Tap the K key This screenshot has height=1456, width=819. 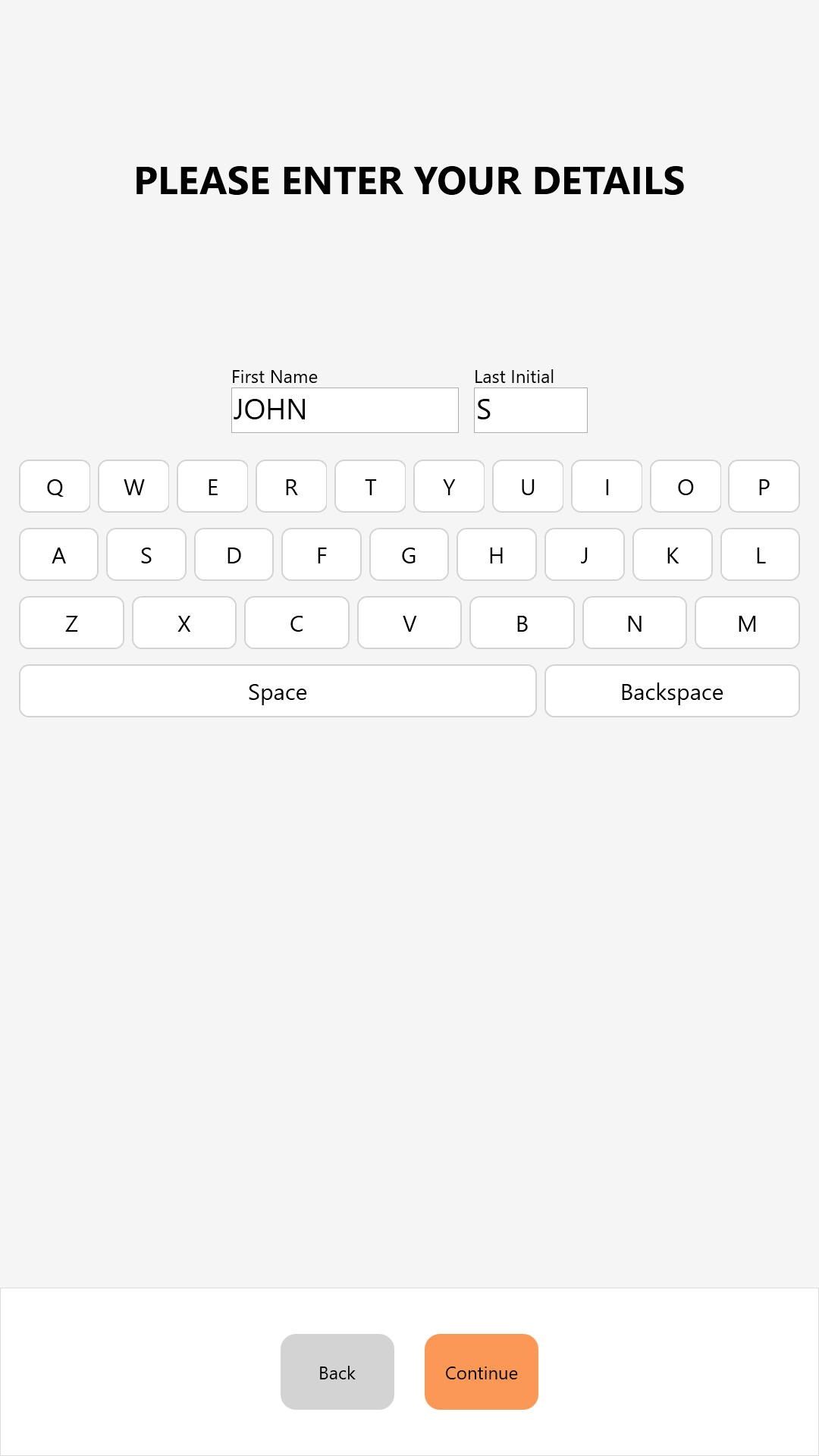click(673, 554)
